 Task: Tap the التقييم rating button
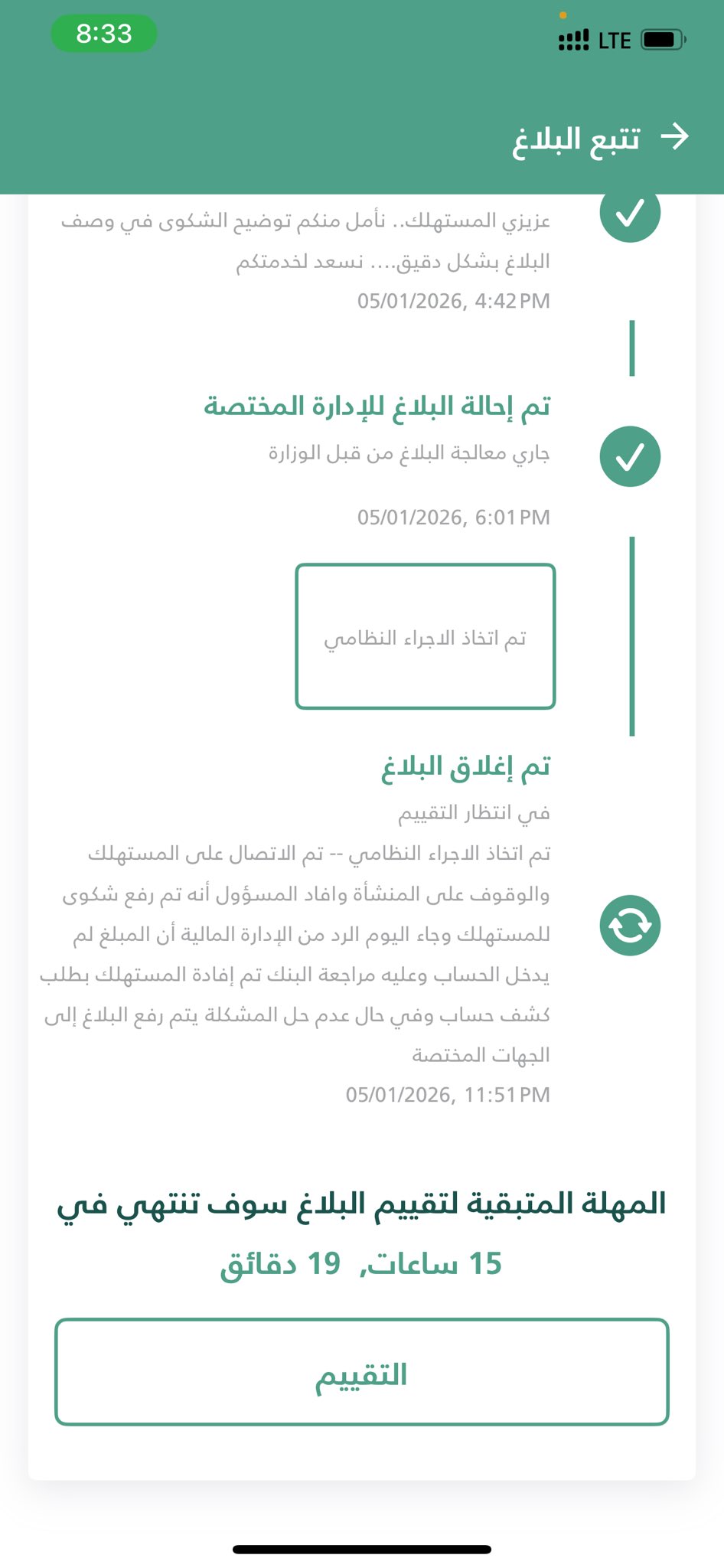pyautogui.click(x=362, y=1373)
